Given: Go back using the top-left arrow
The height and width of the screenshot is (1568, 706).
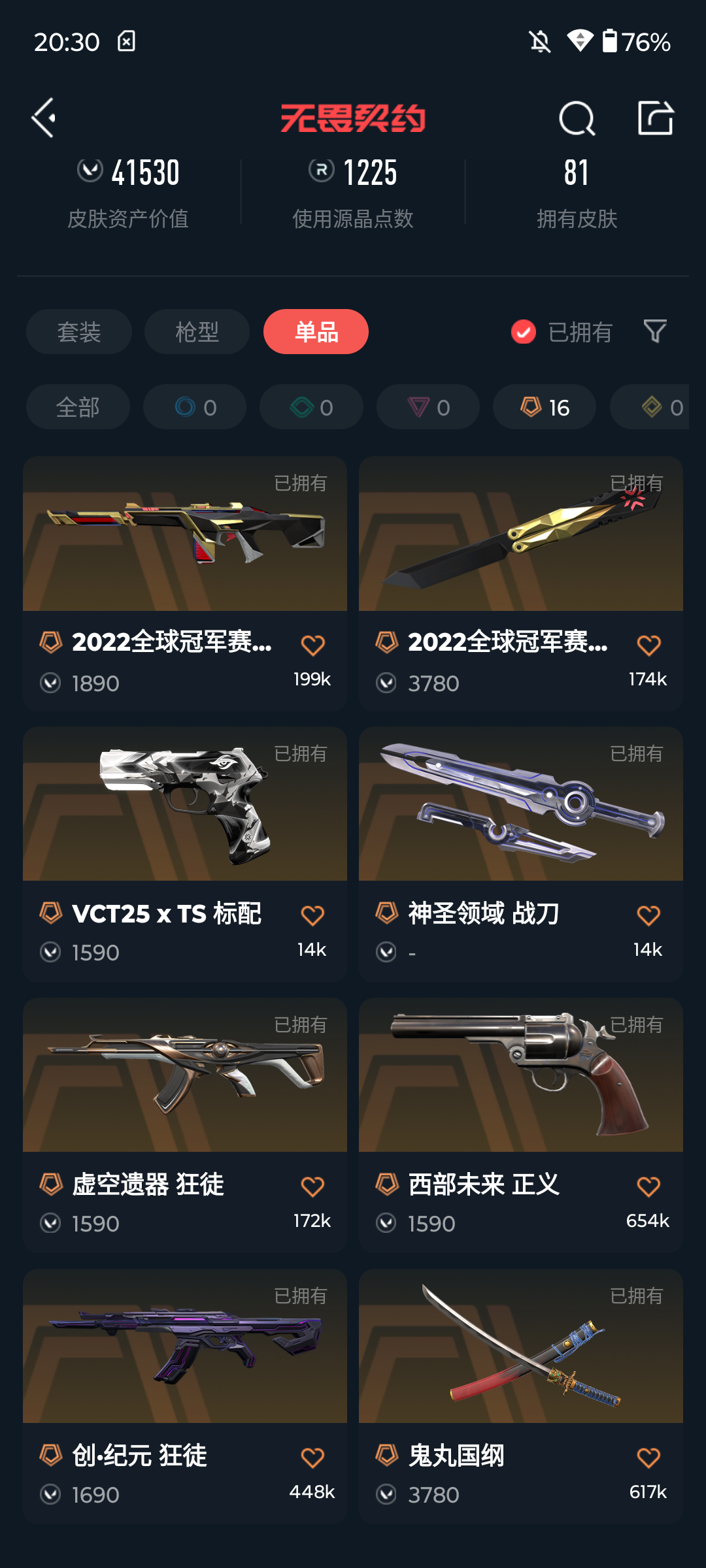Looking at the screenshot, I should coord(44,118).
